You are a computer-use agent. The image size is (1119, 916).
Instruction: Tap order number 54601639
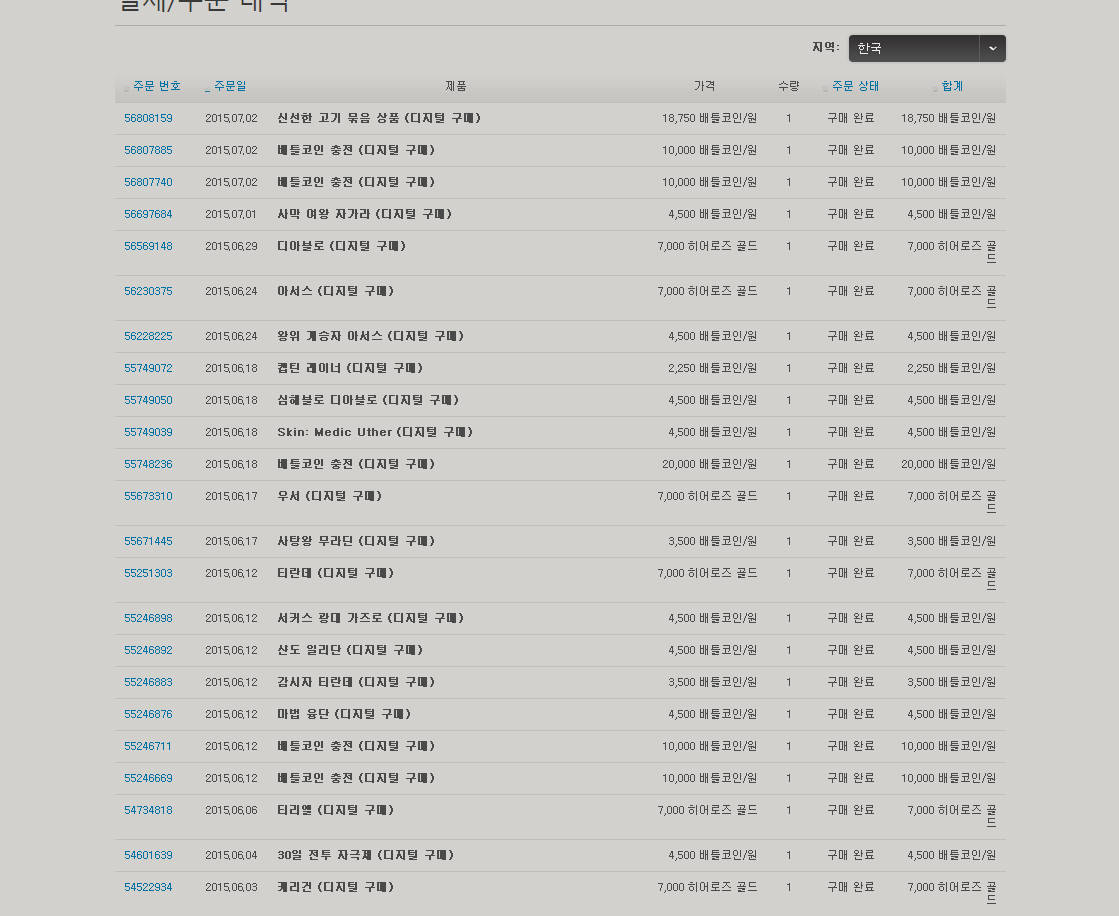coord(148,855)
